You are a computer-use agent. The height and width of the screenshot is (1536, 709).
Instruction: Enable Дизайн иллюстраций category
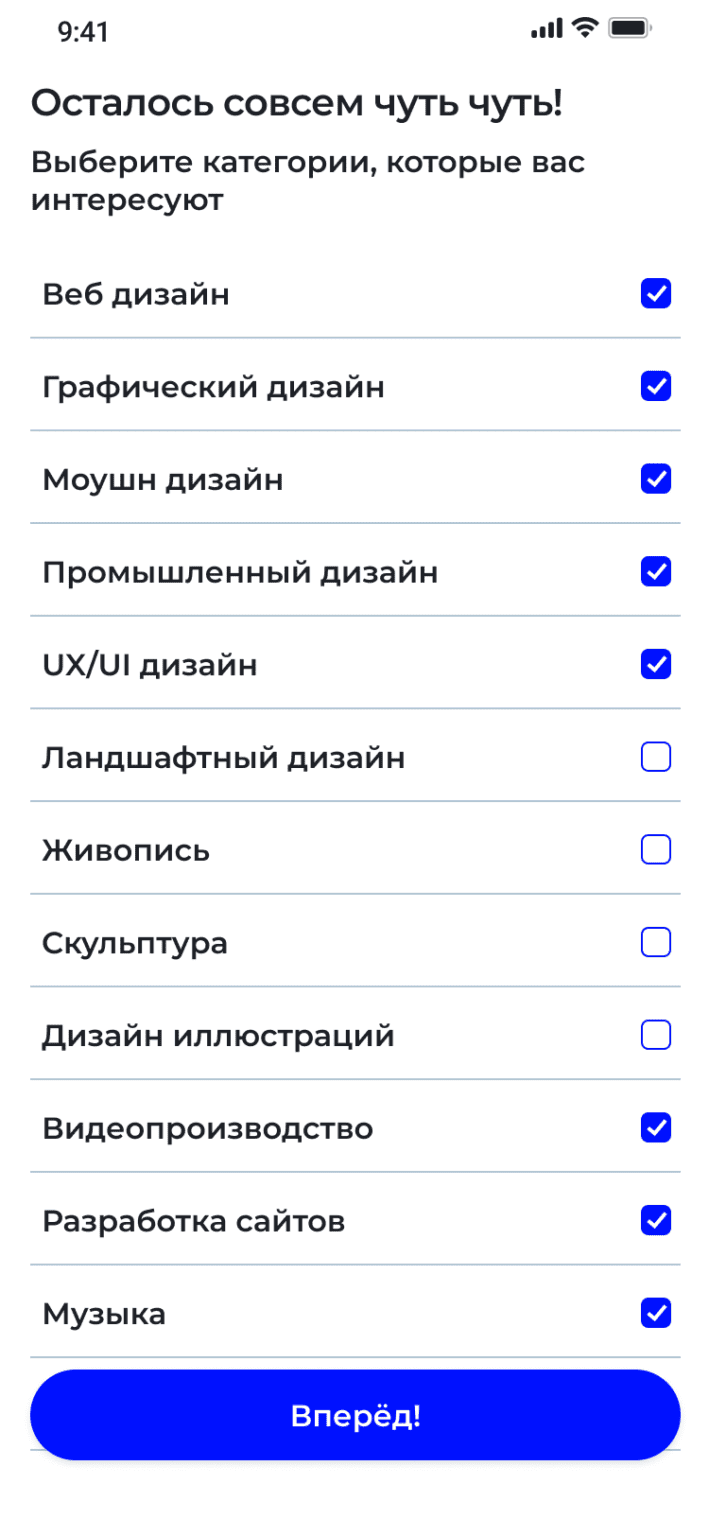[x=655, y=1035]
